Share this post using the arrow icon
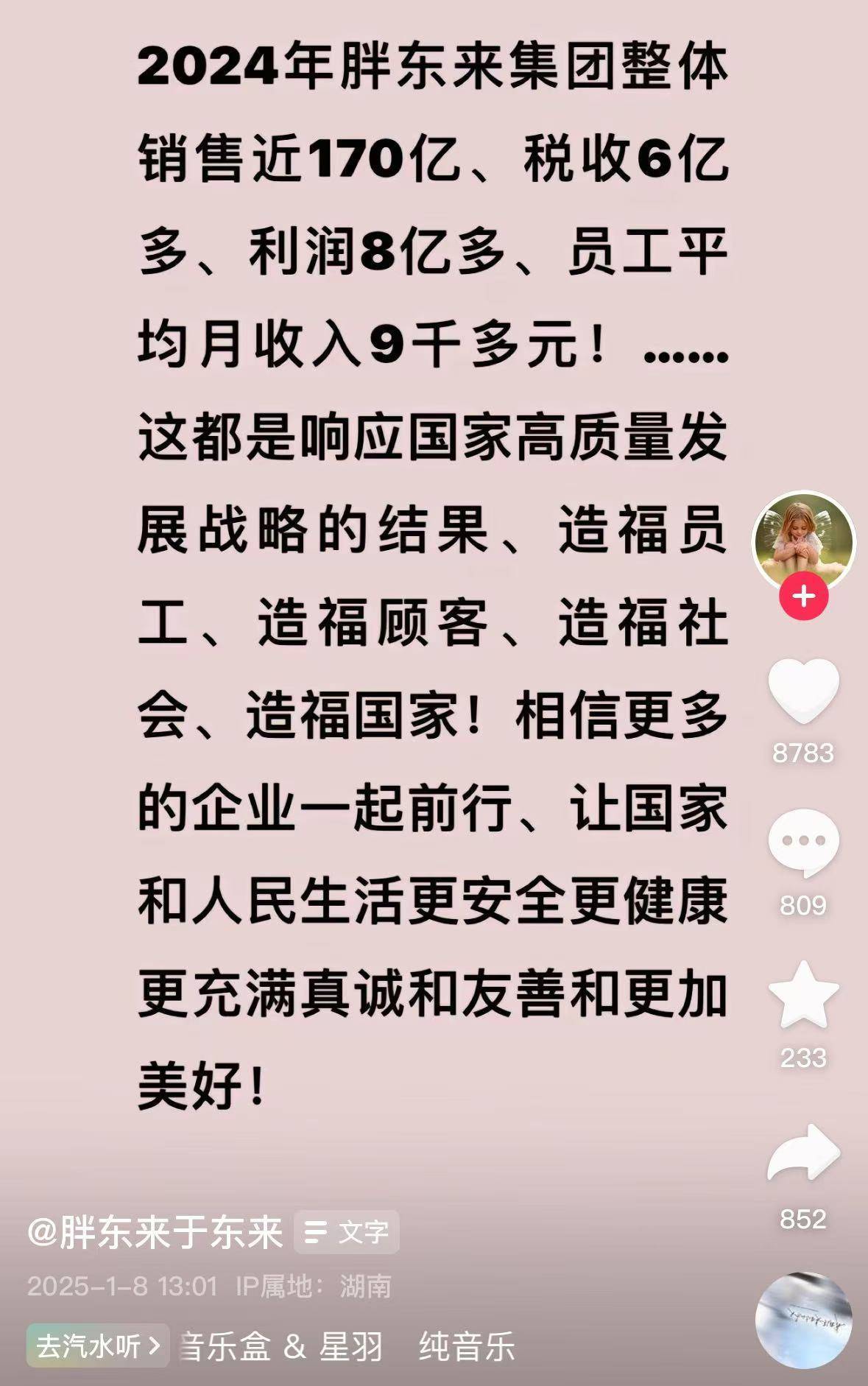 coord(803,1153)
